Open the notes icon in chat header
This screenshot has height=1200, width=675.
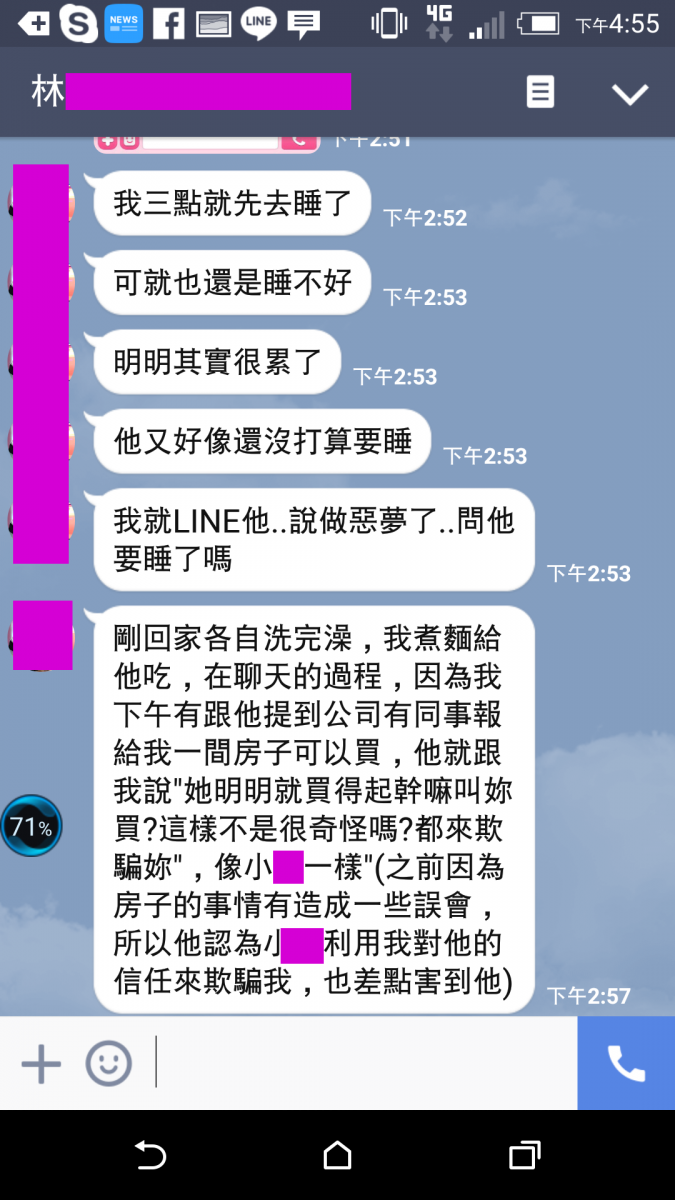(x=540, y=93)
